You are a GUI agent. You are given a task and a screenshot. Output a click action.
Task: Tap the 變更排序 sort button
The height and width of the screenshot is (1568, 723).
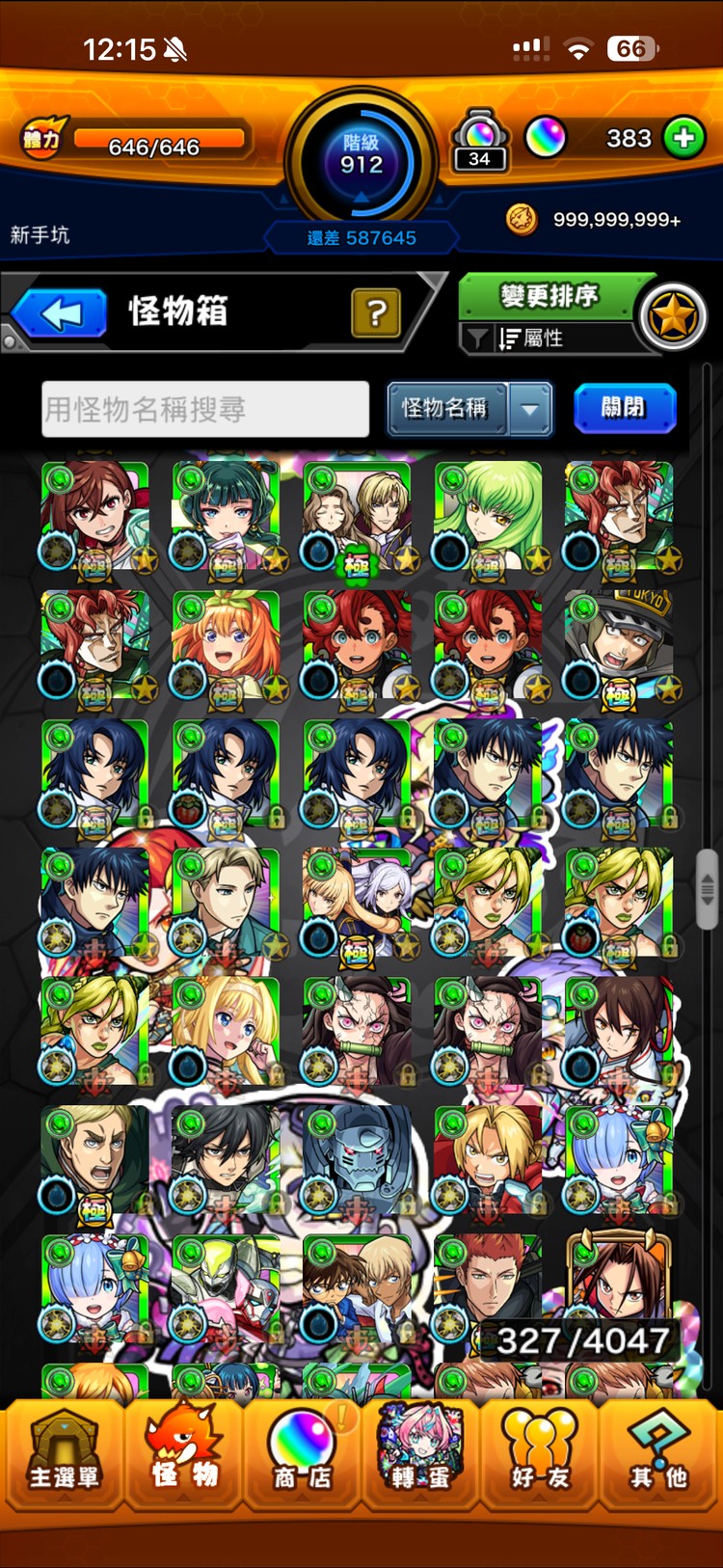tap(549, 296)
